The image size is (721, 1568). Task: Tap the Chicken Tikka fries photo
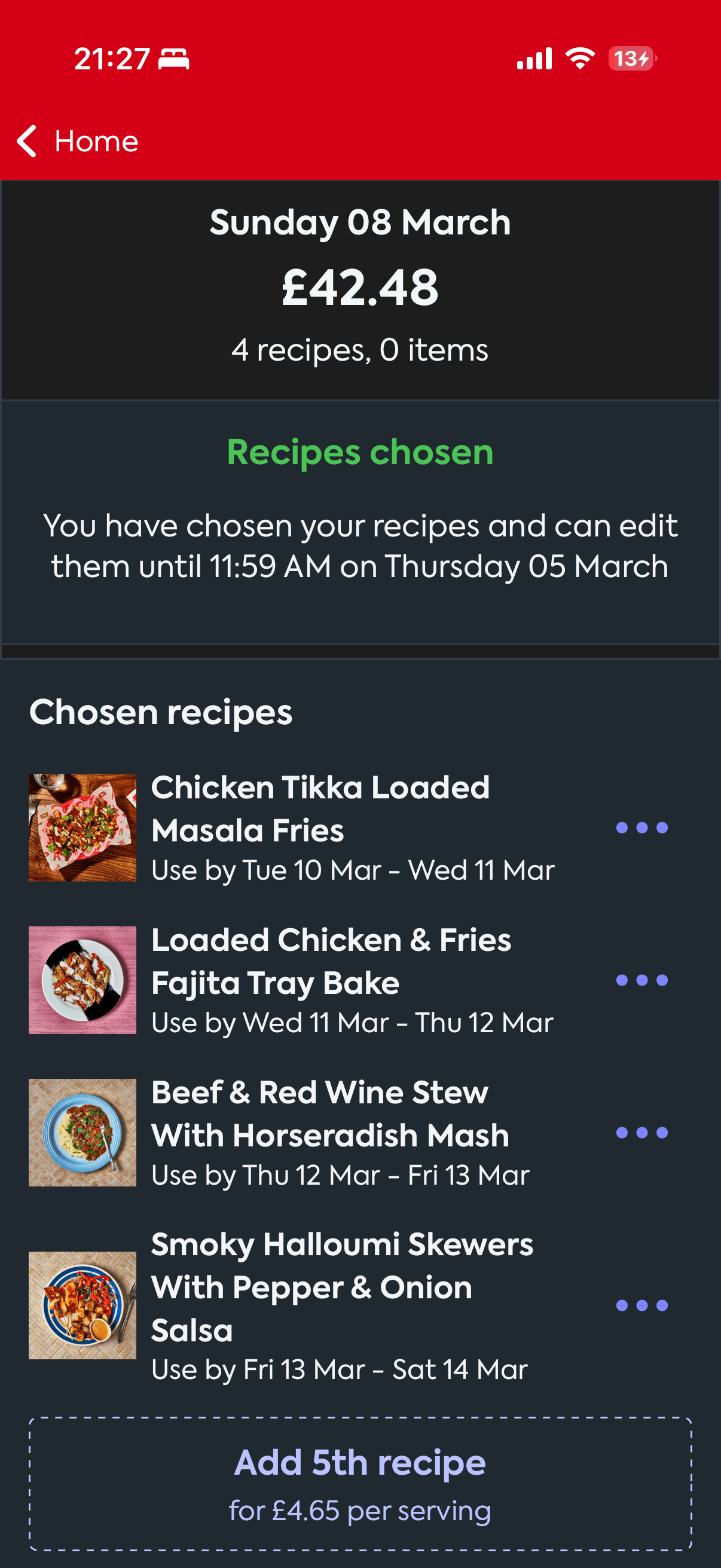[82, 826]
